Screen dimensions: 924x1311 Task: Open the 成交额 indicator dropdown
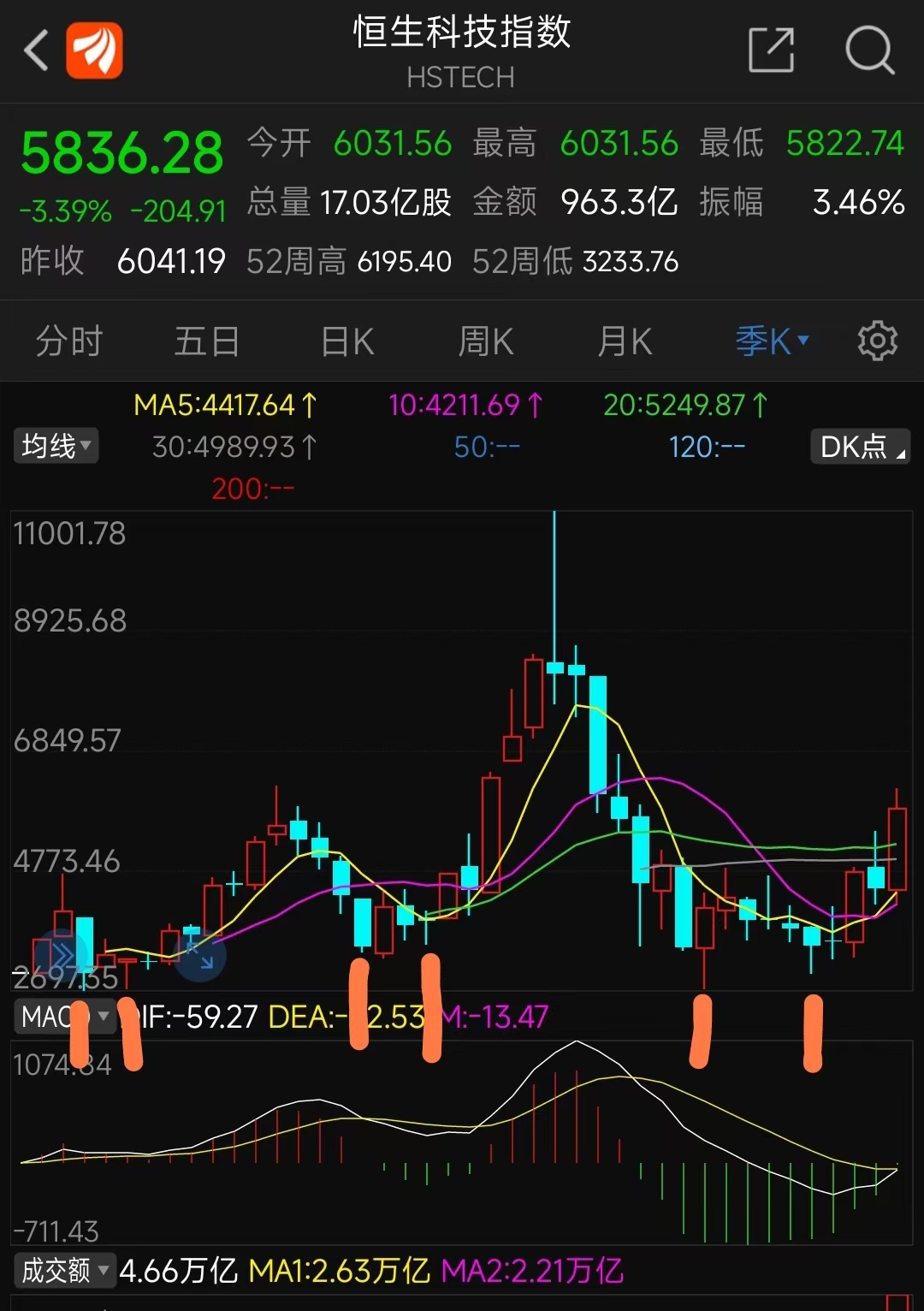[x=64, y=1271]
